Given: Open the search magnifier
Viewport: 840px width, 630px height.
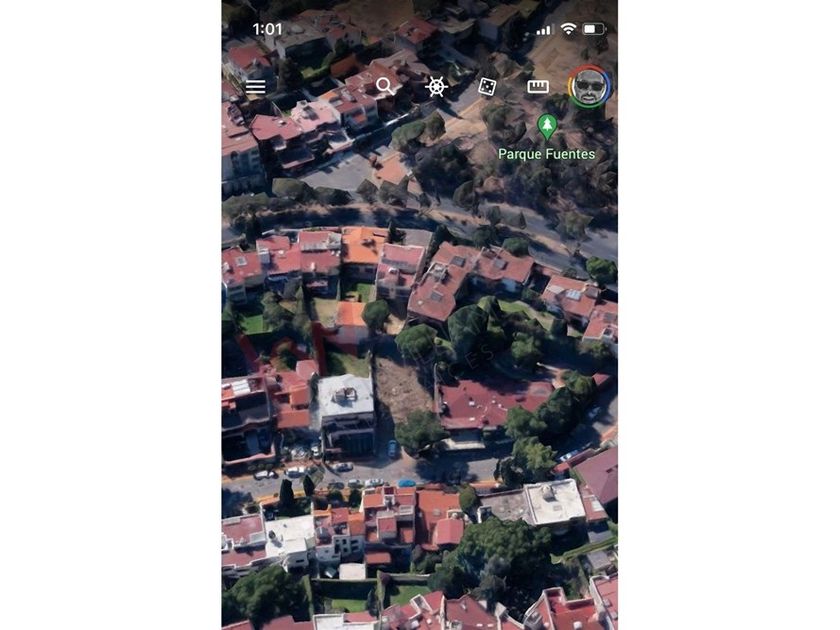Looking at the screenshot, I should pos(385,86).
